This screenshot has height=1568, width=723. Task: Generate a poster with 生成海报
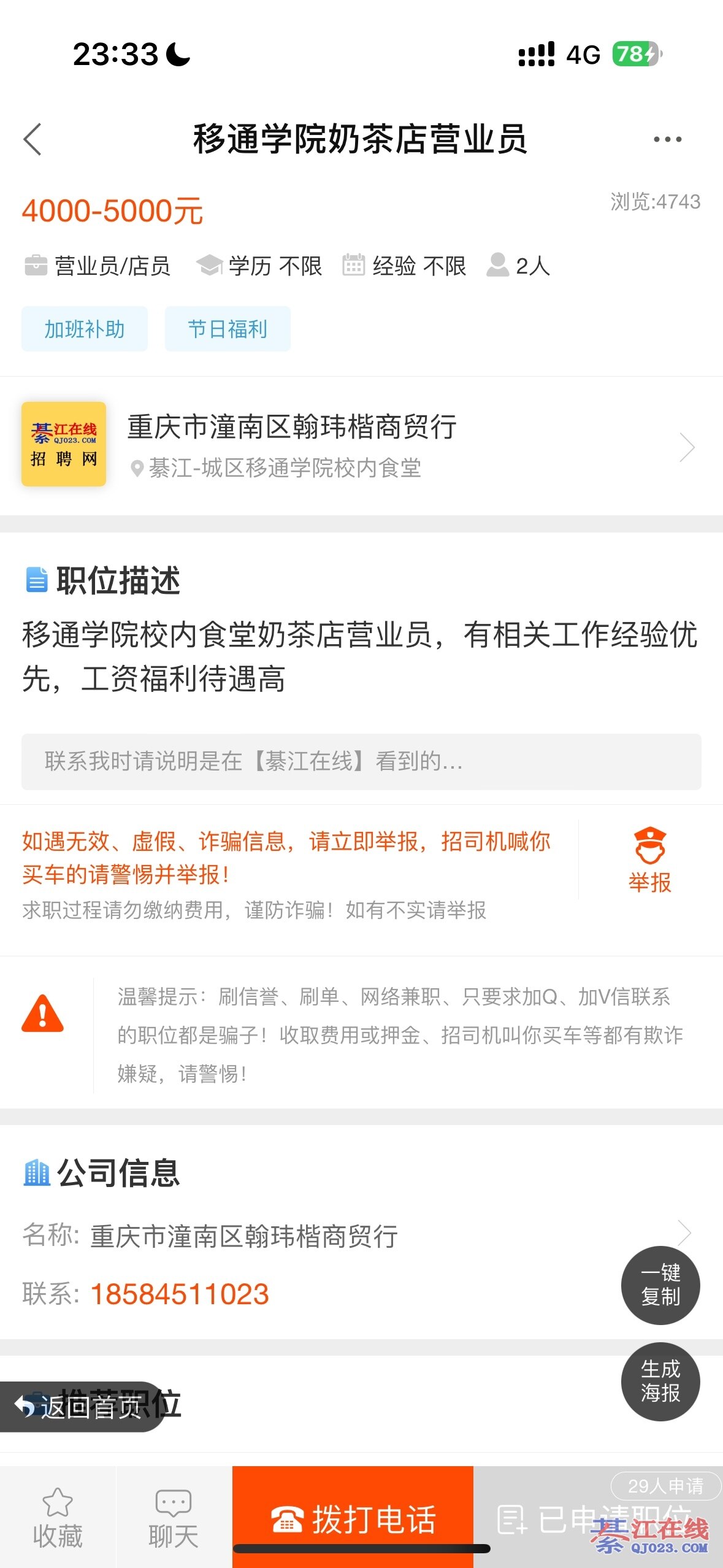[x=660, y=1382]
